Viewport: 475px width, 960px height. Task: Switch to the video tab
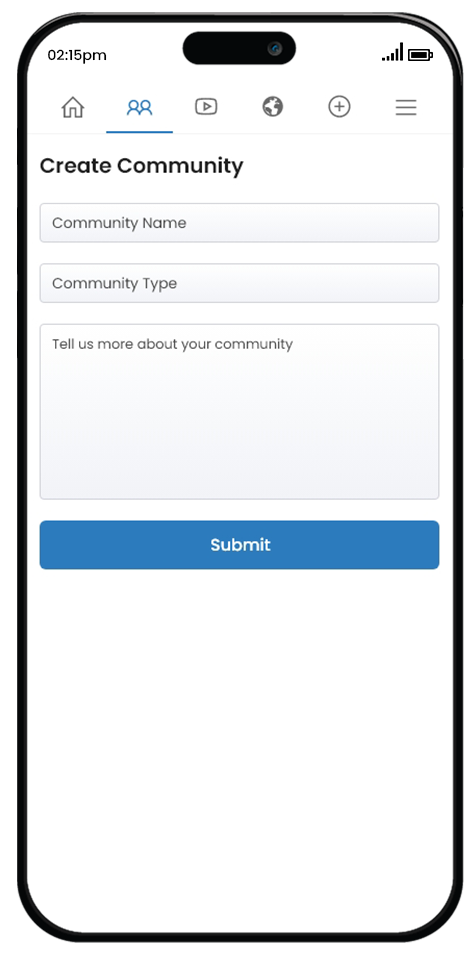206,107
